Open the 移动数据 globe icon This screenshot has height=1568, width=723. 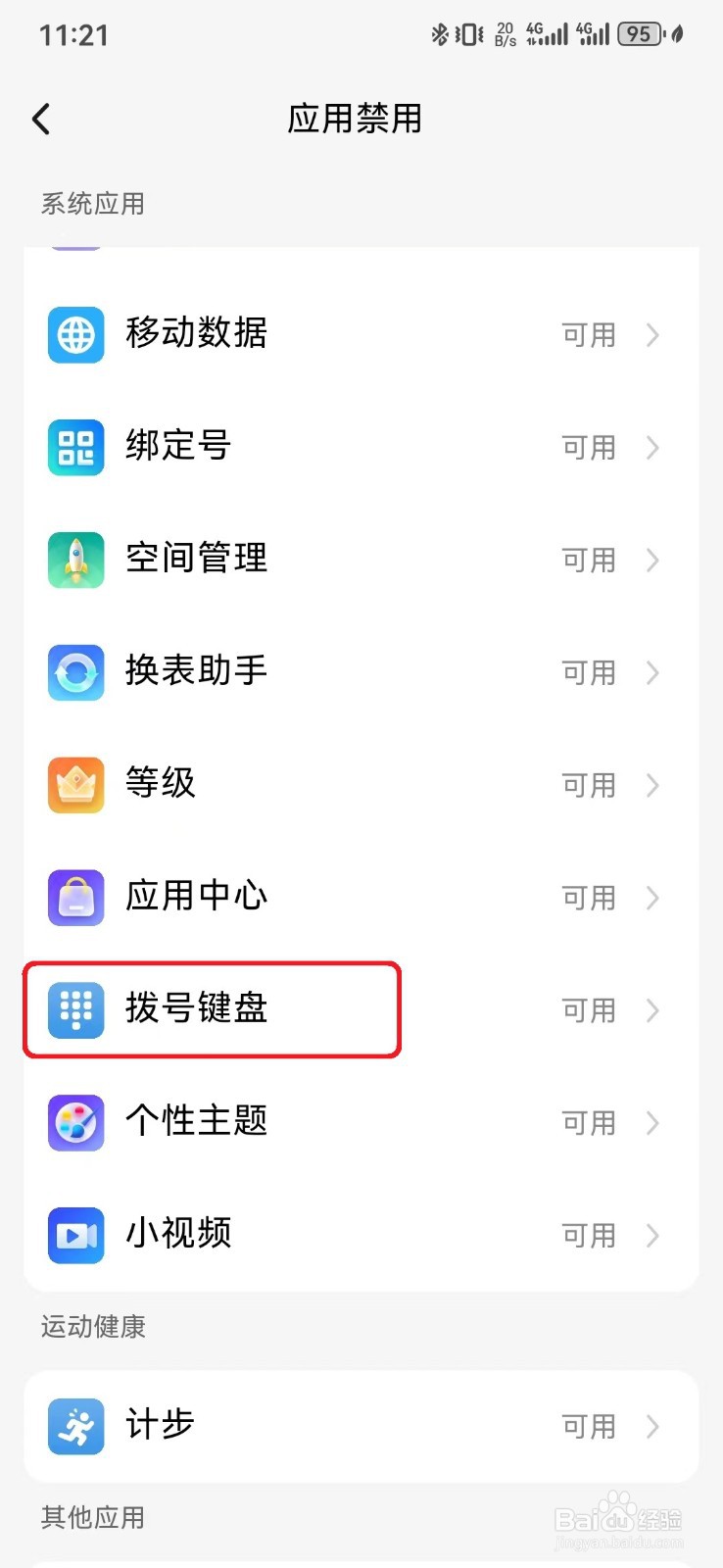[x=75, y=334]
